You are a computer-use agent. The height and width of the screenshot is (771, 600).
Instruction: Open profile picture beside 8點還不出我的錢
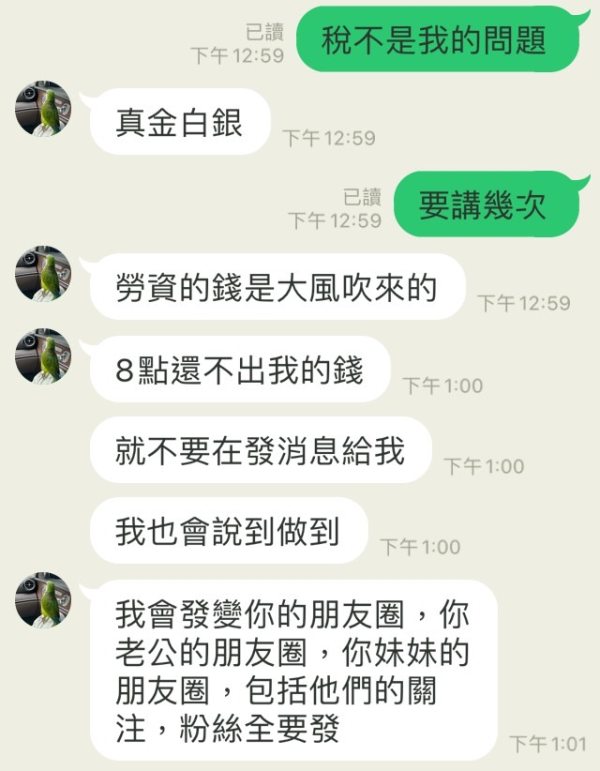pyautogui.click(x=43, y=356)
